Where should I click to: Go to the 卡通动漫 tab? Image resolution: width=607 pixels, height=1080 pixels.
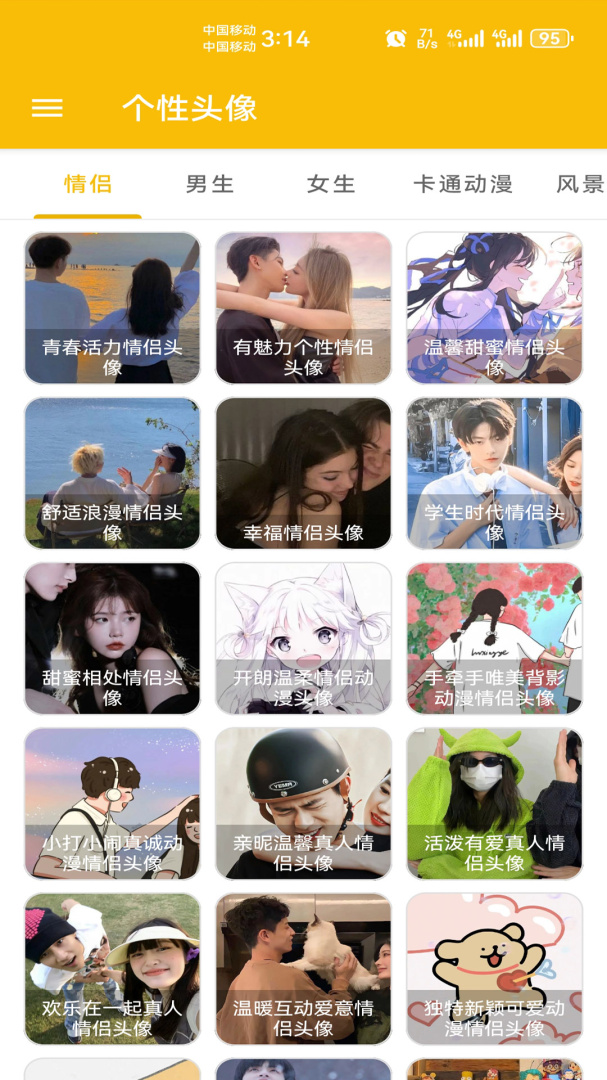point(463,184)
